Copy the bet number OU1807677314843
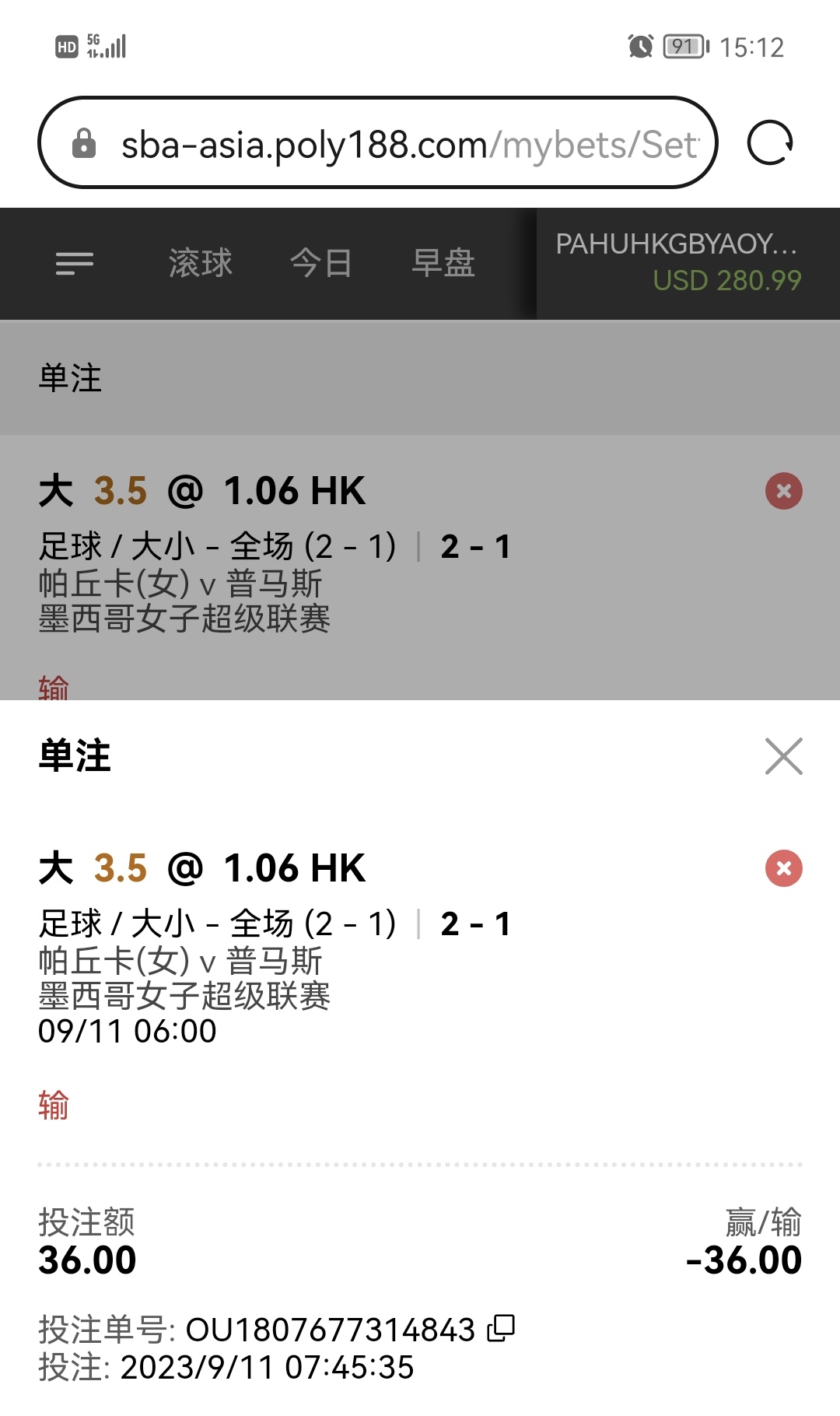Viewport: 840px width, 1416px height. point(501,1329)
